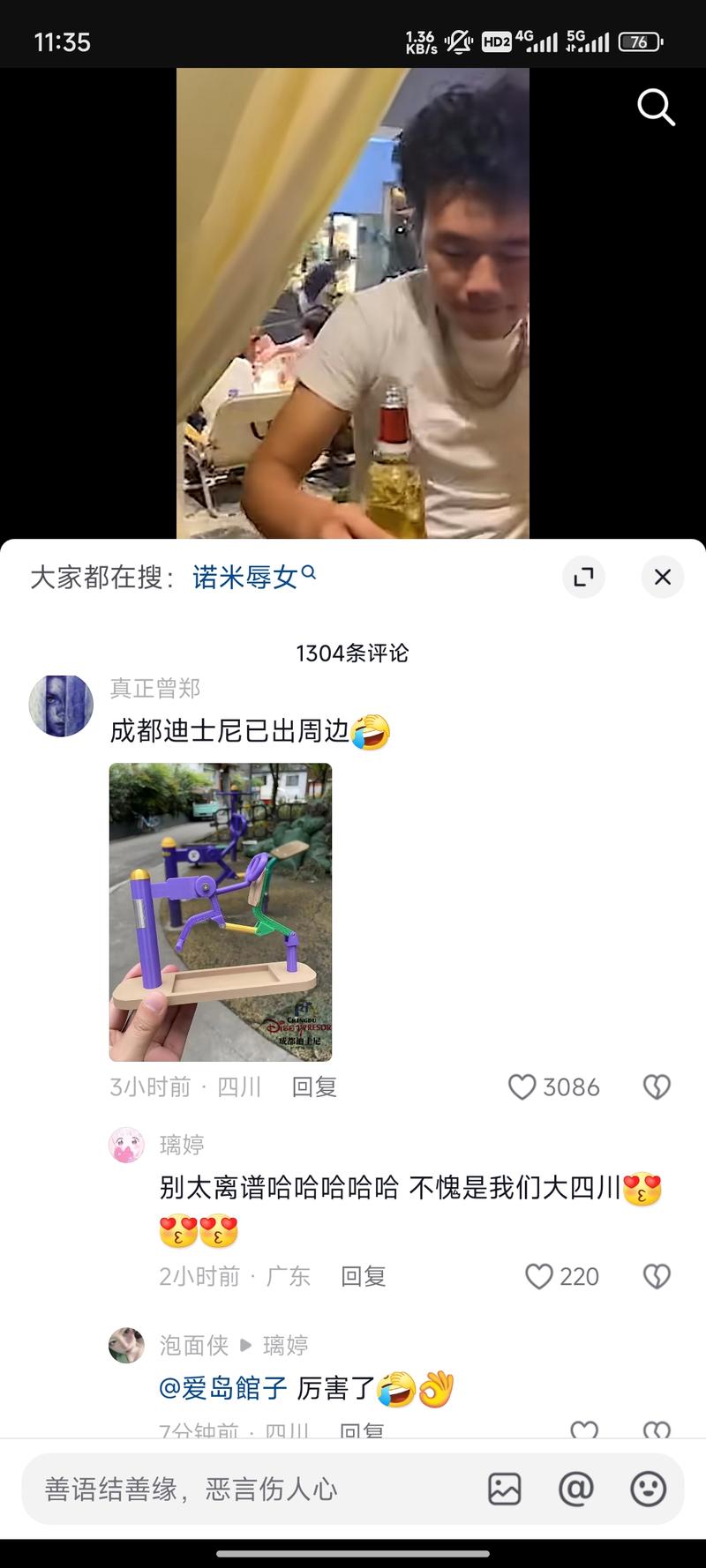Image resolution: width=706 pixels, height=1568 pixels.
Task: Tap the 善语结善缘 comment input field
Action: pyautogui.click(x=221, y=1489)
